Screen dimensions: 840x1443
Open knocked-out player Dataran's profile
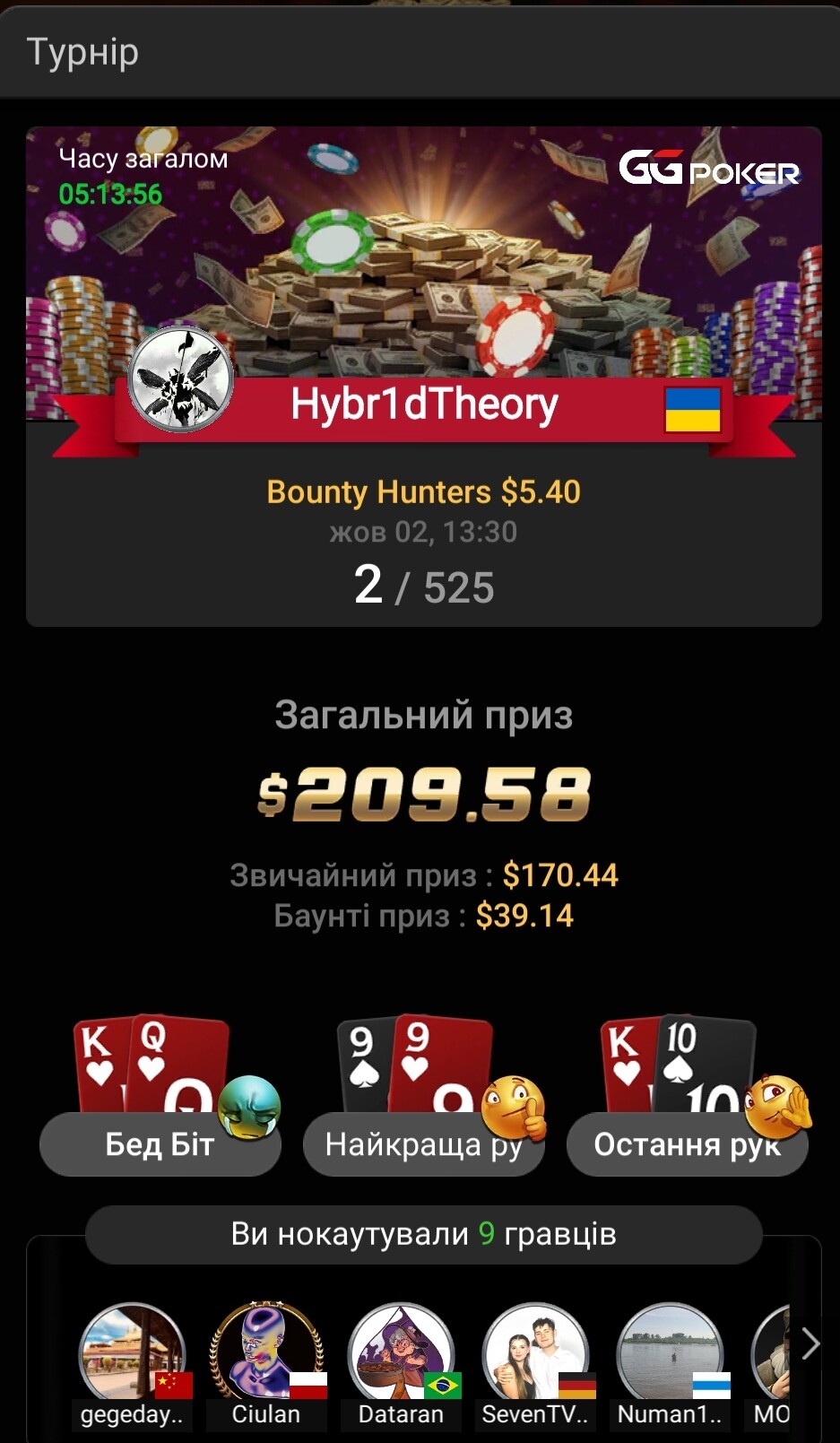point(401,1354)
